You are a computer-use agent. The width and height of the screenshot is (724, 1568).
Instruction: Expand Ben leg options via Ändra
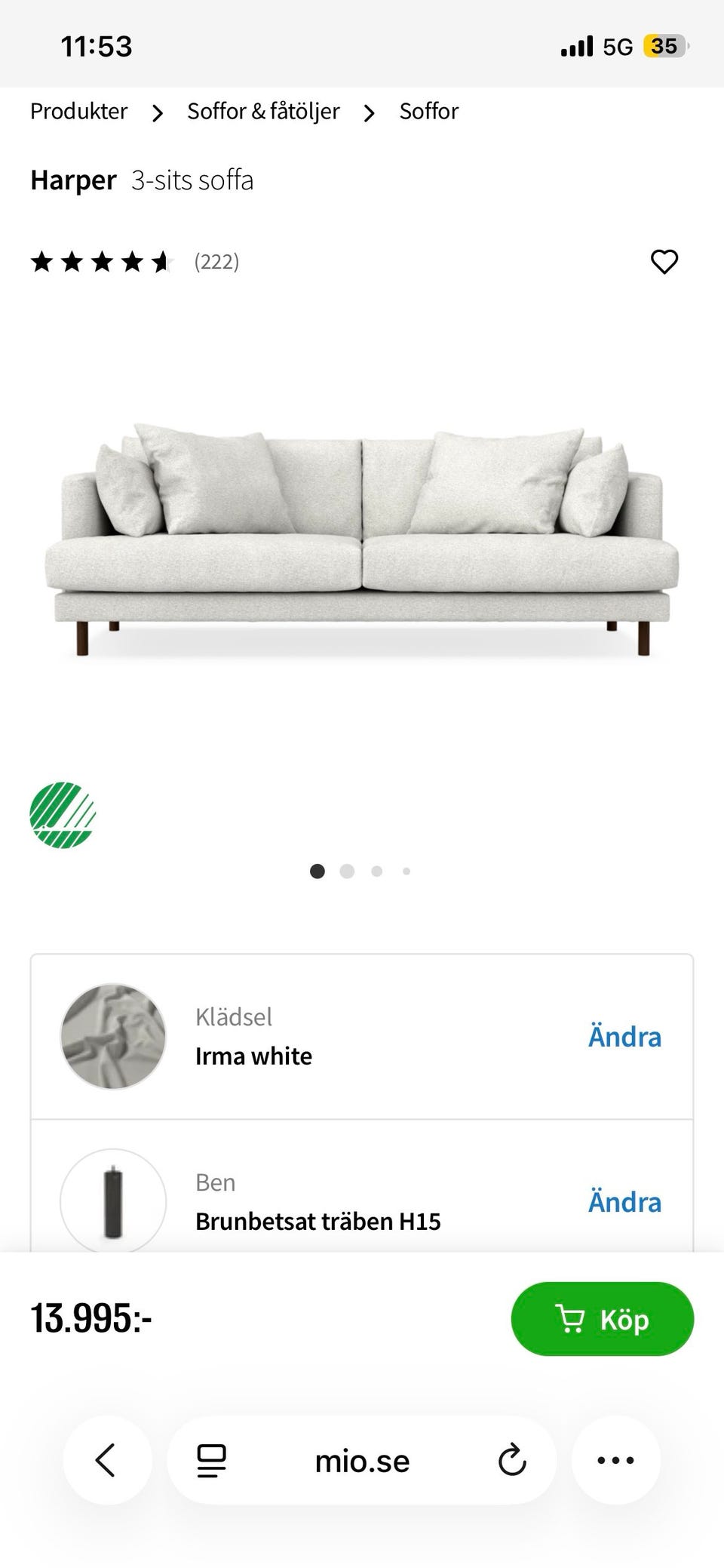624,1202
